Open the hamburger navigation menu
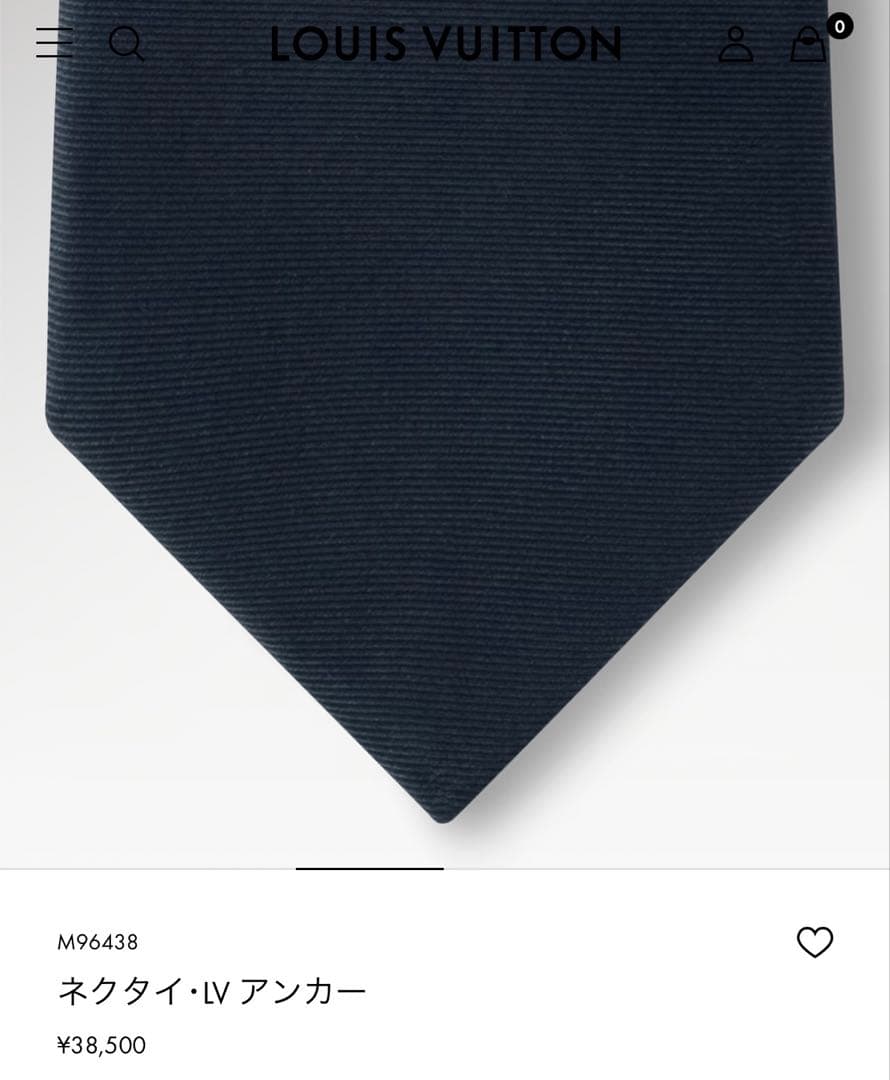The image size is (890, 1080). (52, 42)
